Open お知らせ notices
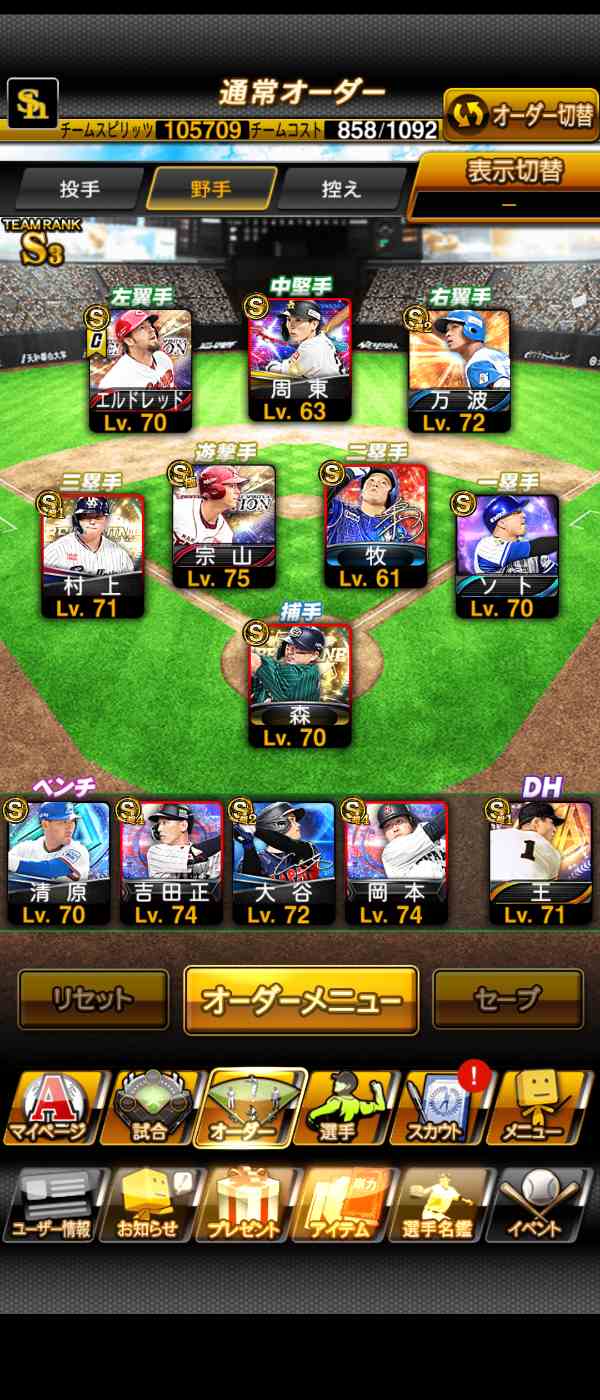600x1400 pixels. 150,1204
